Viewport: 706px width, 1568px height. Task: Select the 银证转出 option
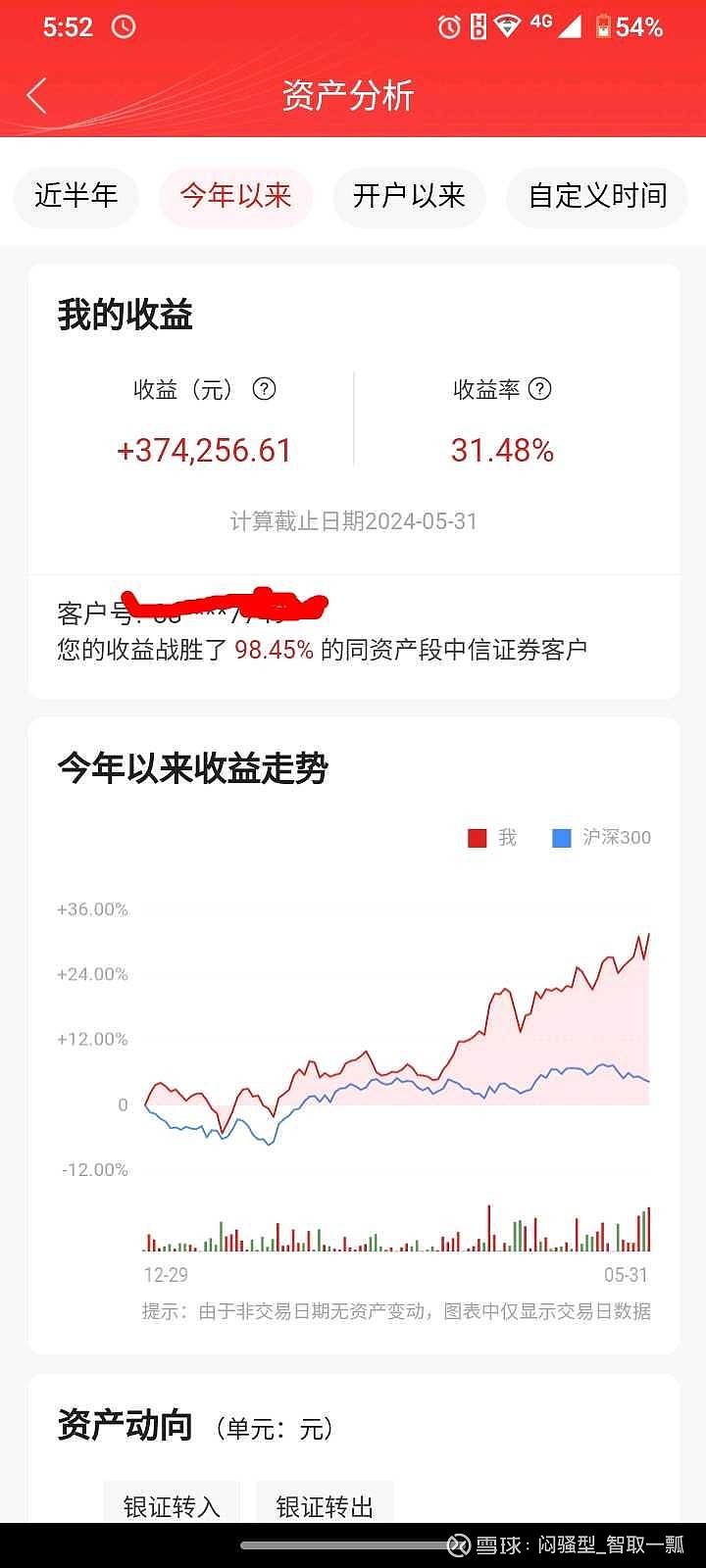click(325, 1503)
